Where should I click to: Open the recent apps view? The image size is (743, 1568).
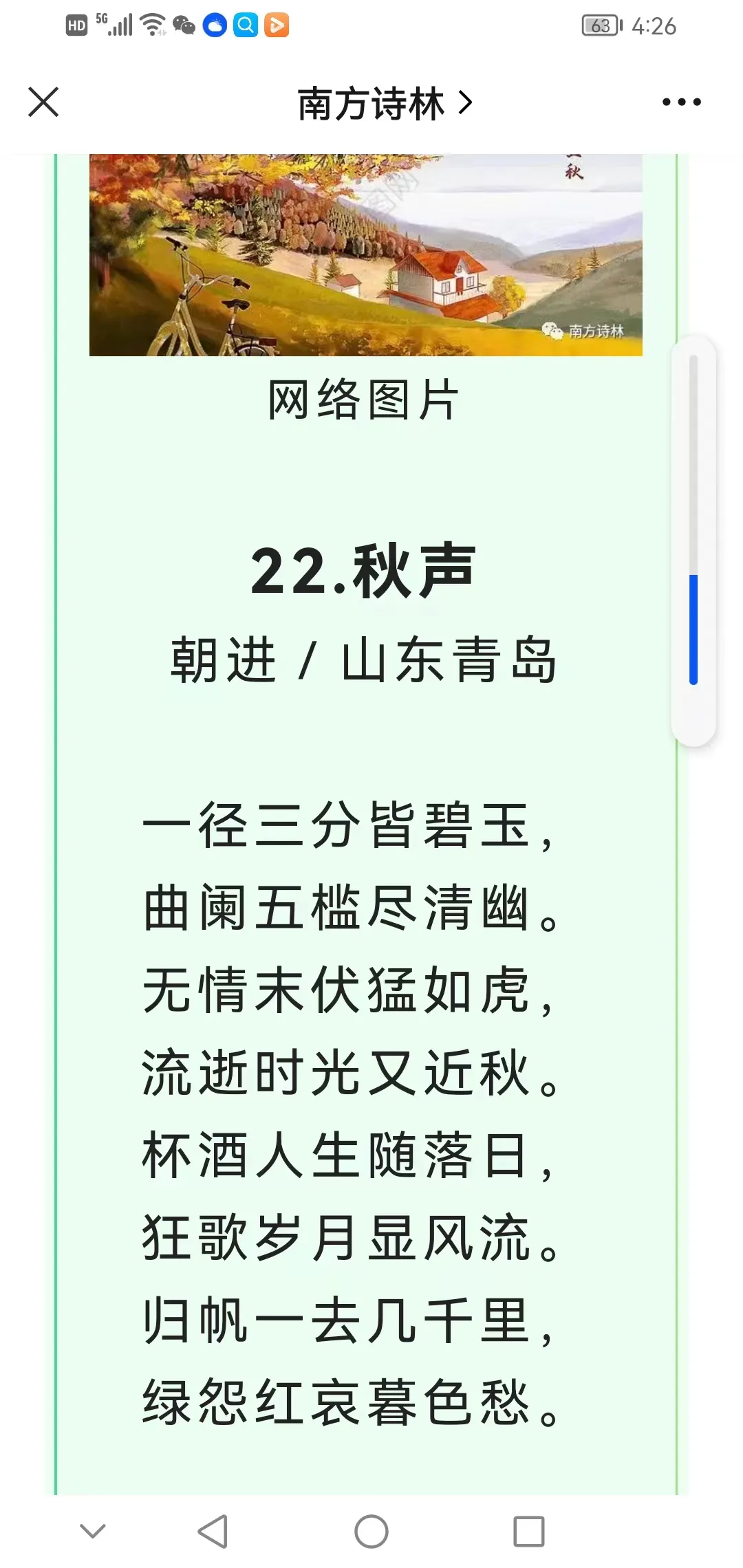(529, 1531)
